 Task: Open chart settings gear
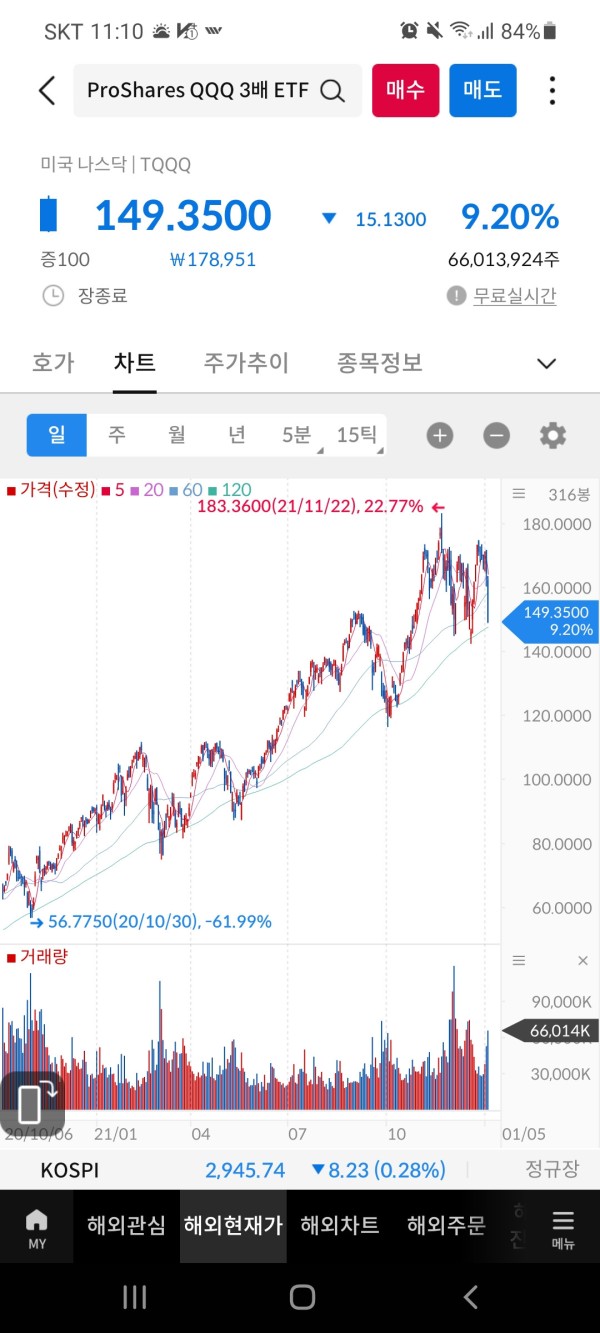(552, 435)
